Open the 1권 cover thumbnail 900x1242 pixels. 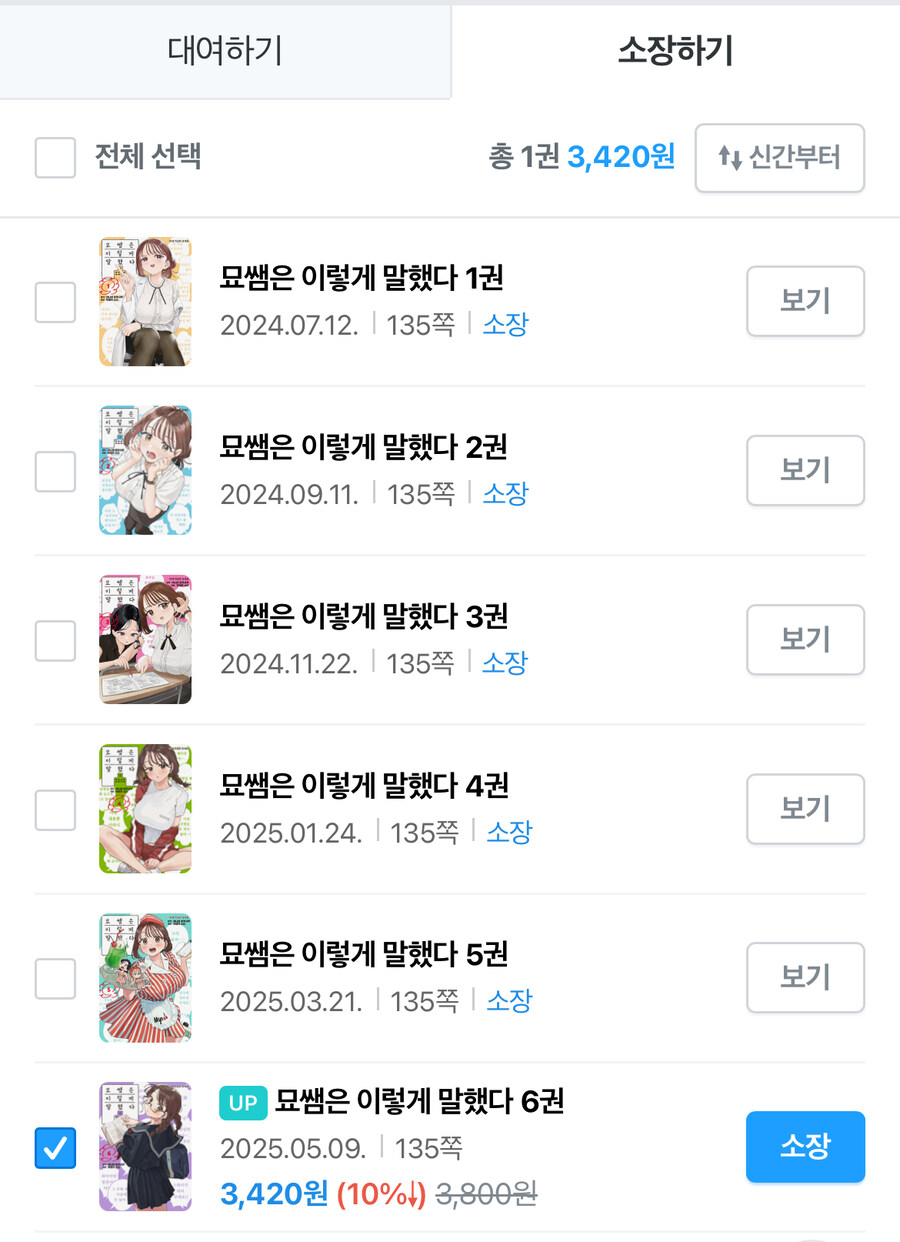tap(145, 301)
